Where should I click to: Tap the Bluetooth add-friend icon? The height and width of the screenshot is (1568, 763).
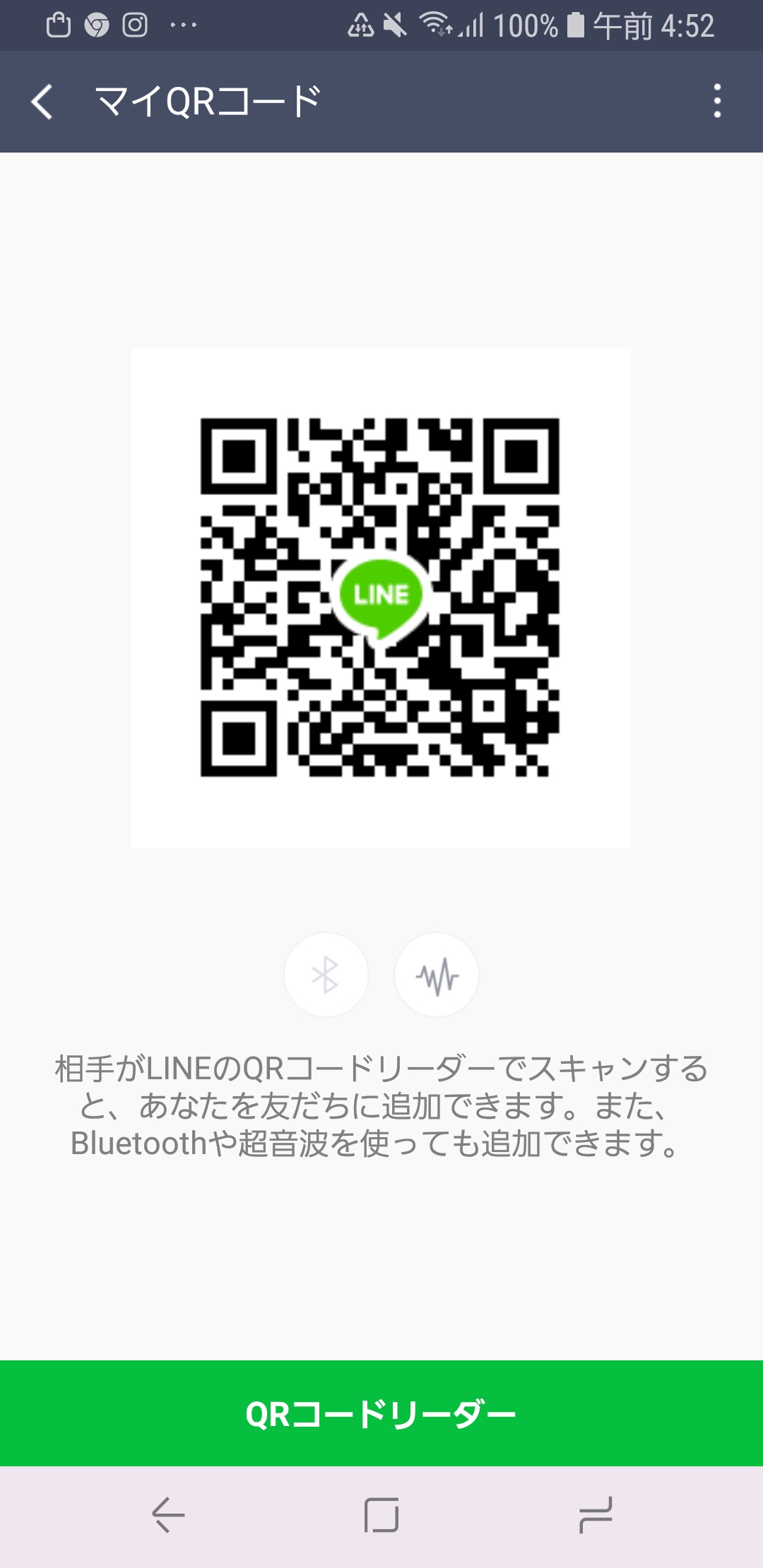[326, 975]
